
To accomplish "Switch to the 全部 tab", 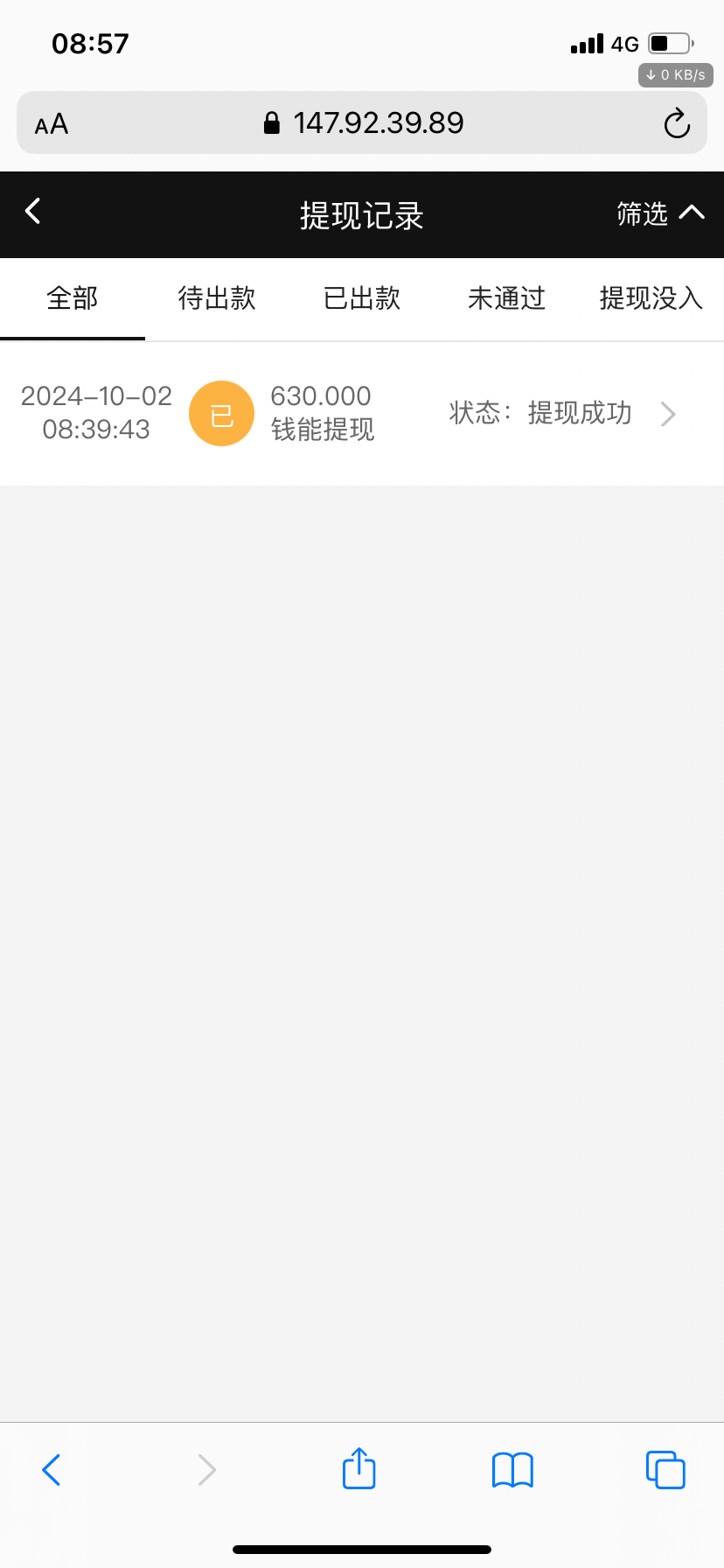I will (x=73, y=298).
